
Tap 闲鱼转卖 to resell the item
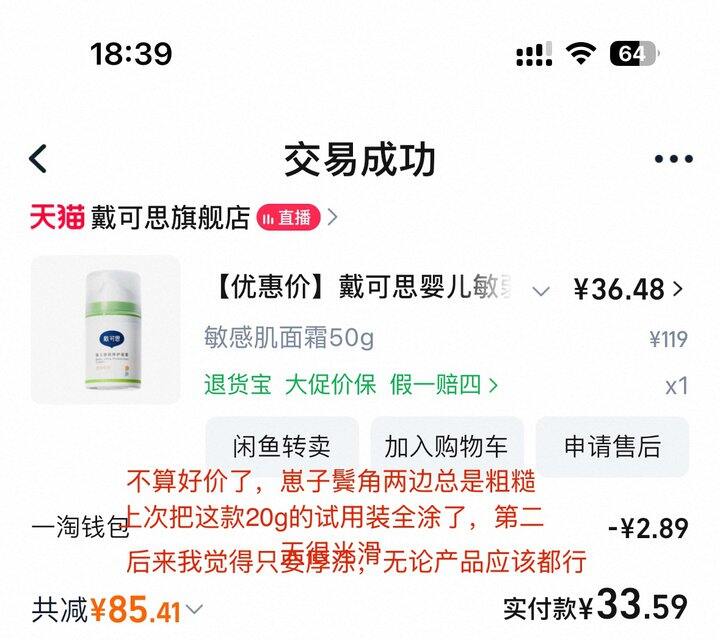click(x=281, y=446)
